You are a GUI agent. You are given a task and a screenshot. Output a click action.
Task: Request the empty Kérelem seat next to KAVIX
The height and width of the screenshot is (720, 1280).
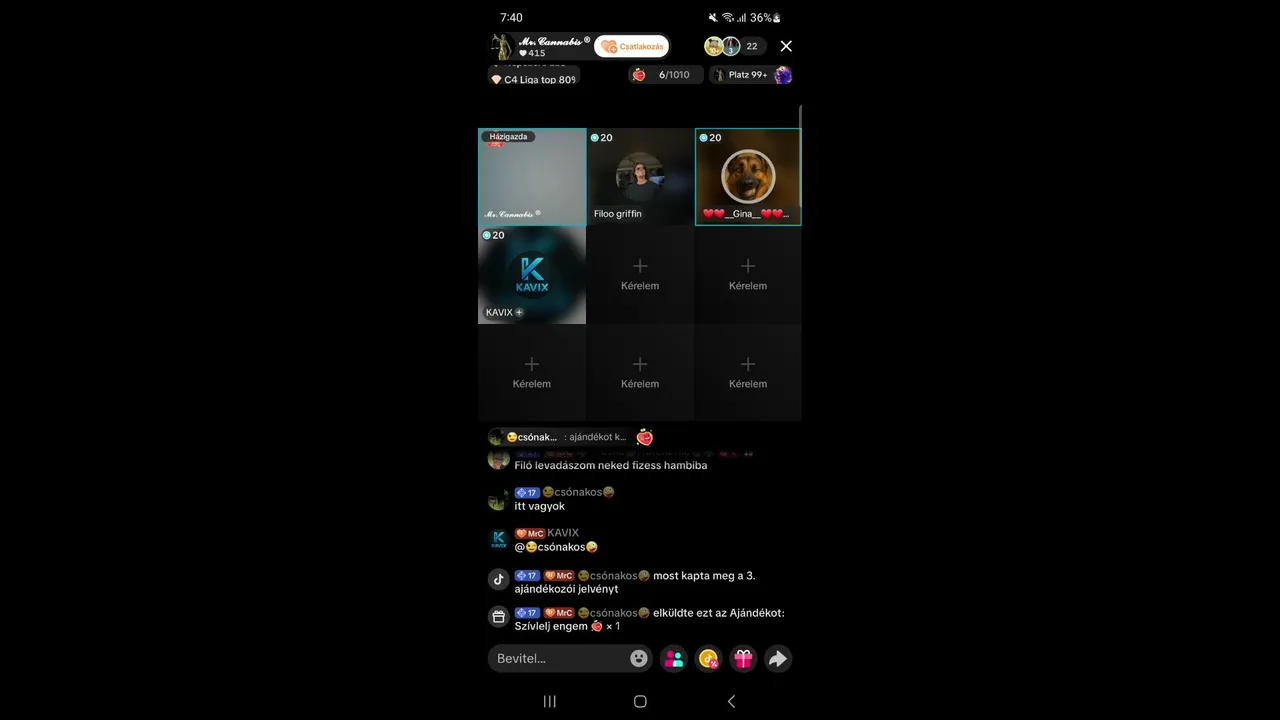click(640, 275)
